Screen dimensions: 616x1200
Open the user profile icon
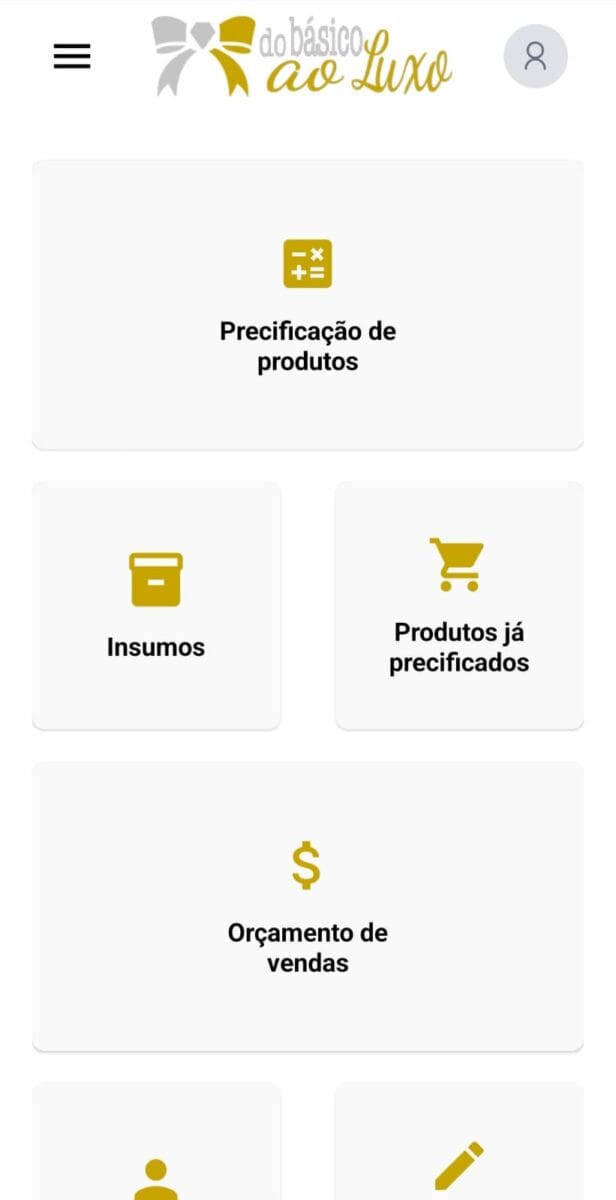click(x=536, y=56)
